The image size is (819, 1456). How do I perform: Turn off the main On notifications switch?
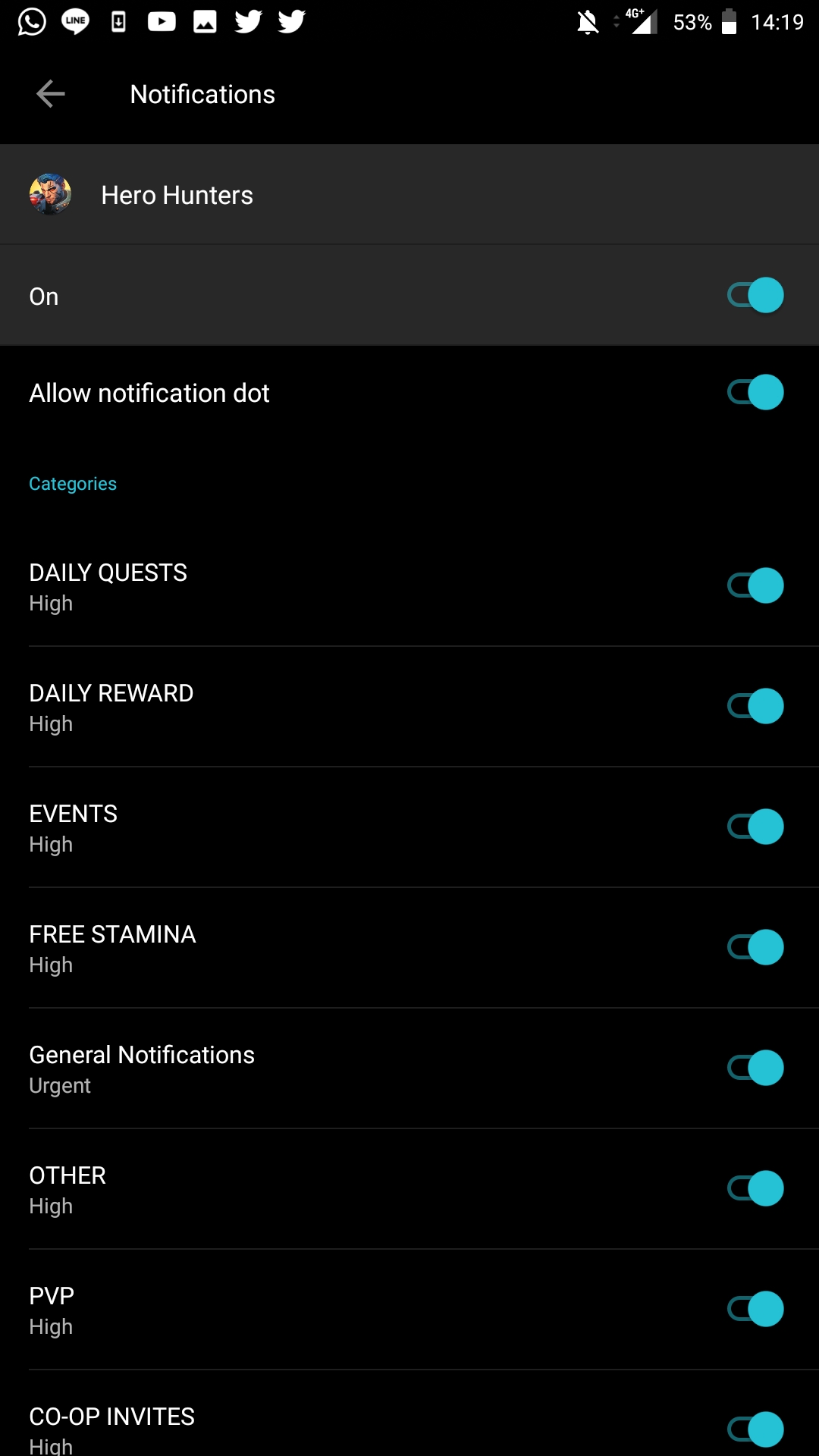755,295
